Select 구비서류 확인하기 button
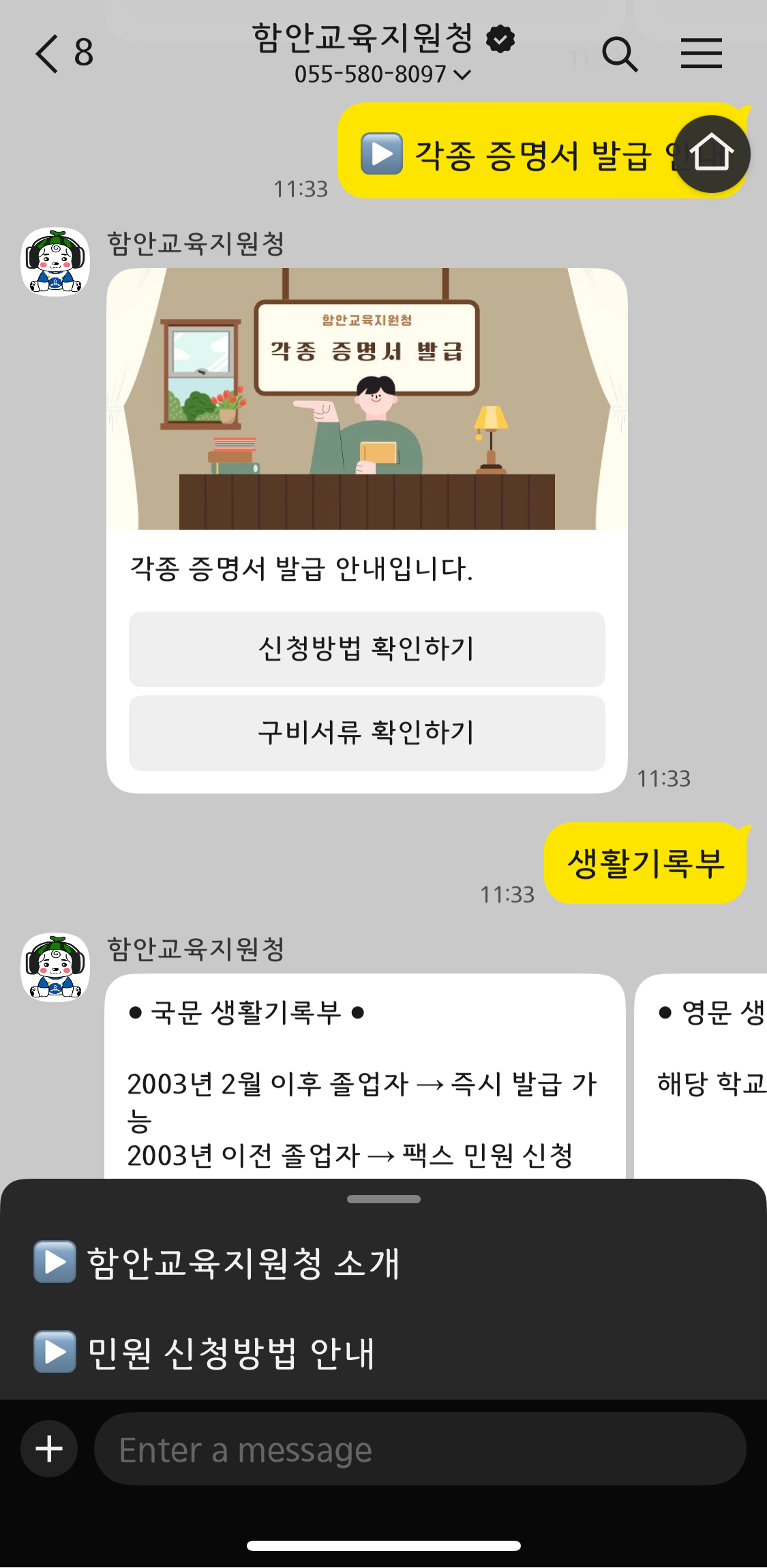 click(x=367, y=733)
